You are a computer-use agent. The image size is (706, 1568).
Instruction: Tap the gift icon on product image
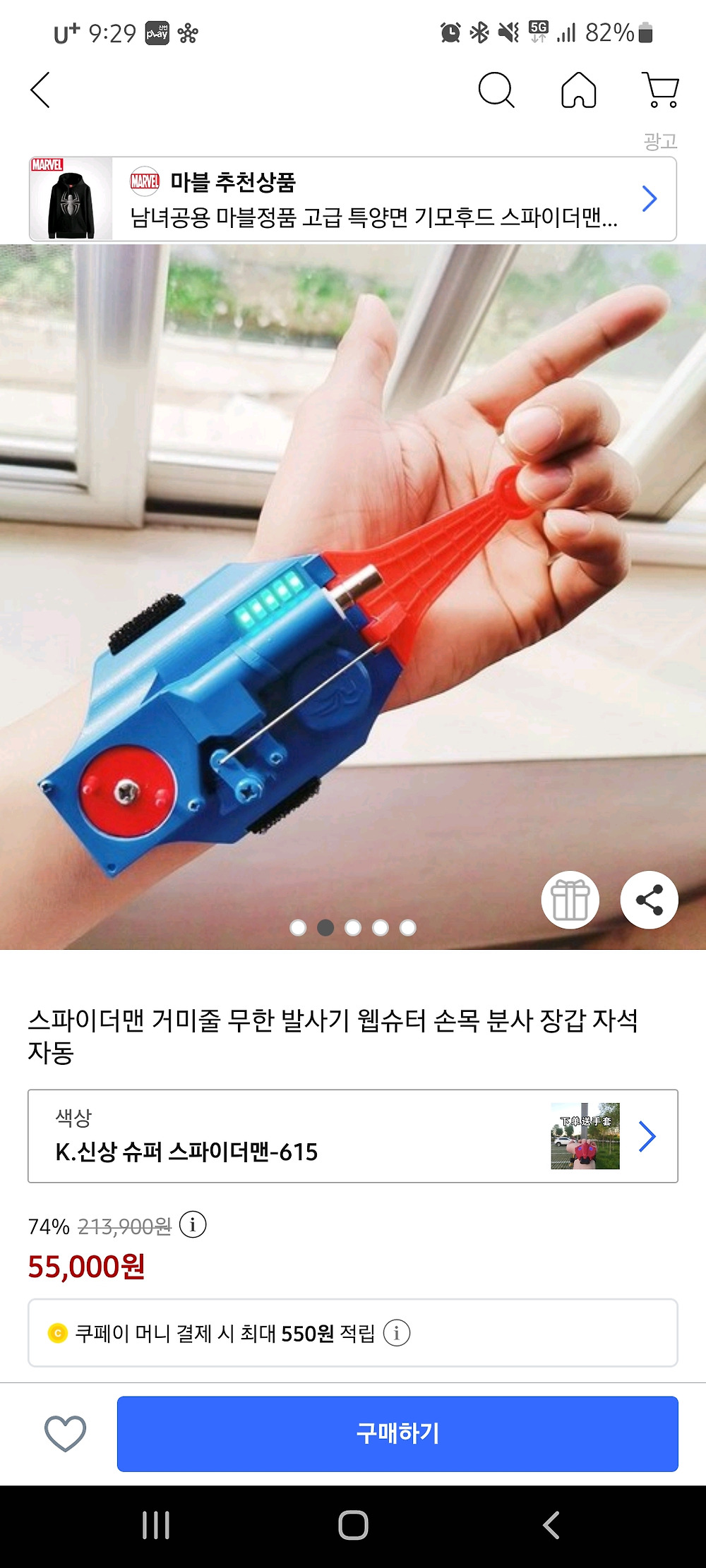tap(570, 900)
